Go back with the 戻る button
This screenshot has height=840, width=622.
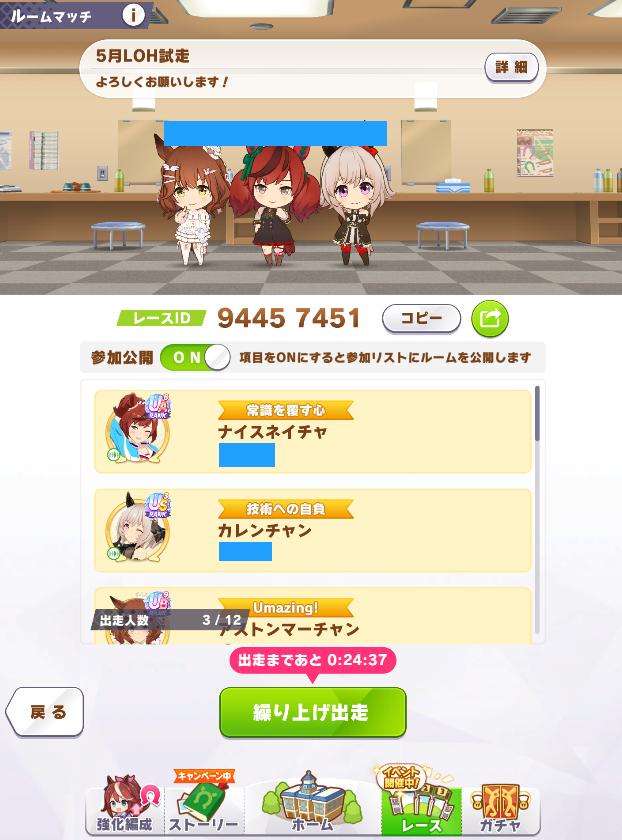tap(46, 712)
